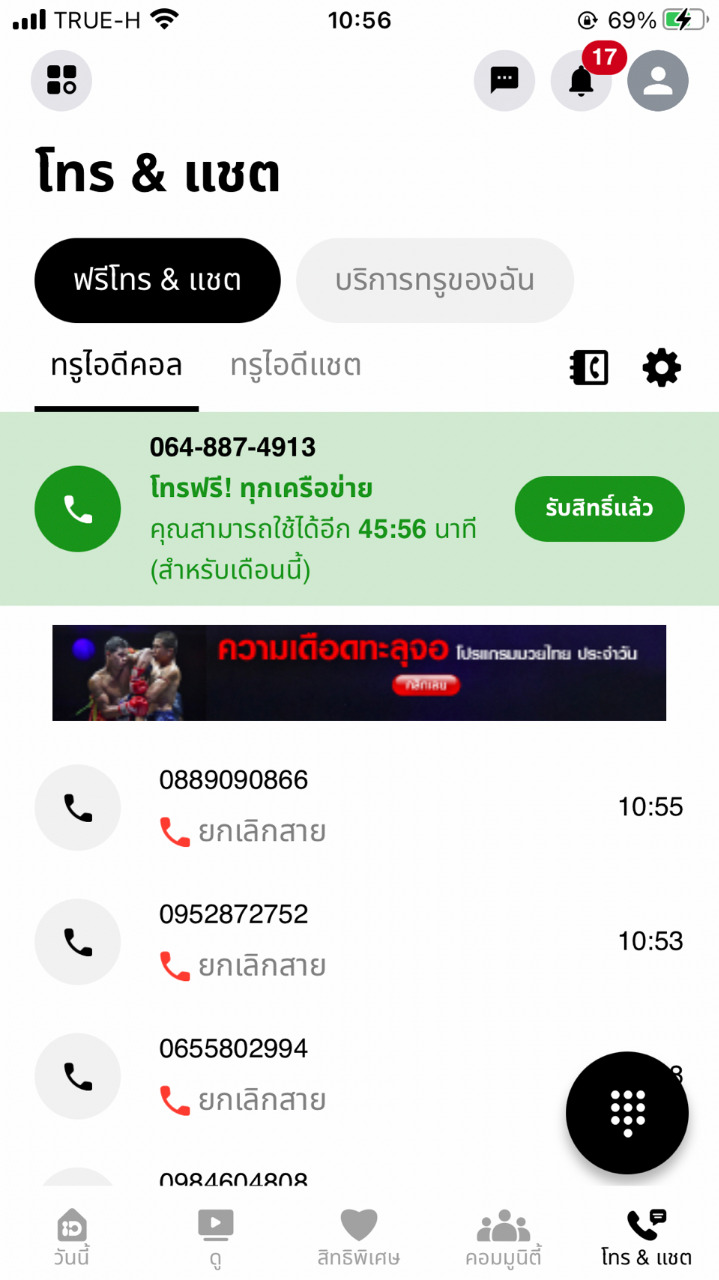Open the dial pad floating button
The height and width of the screenshot is (1280, 719).
coord(627,1112)
